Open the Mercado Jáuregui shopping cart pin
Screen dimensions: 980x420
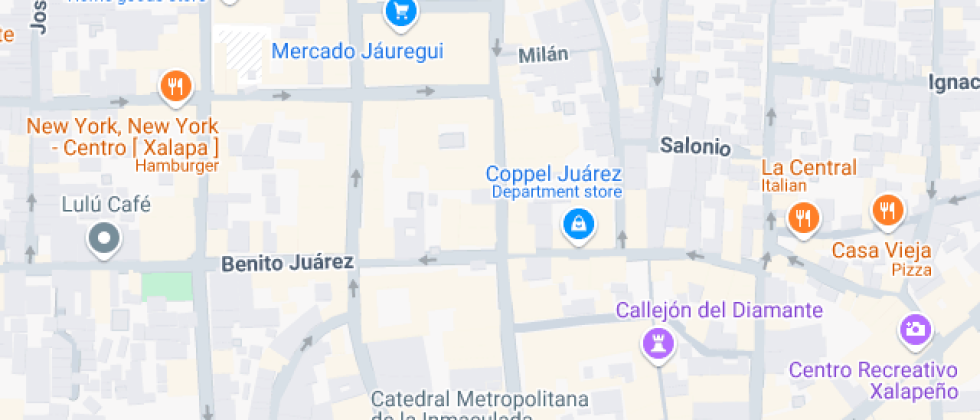coord(401,12)
